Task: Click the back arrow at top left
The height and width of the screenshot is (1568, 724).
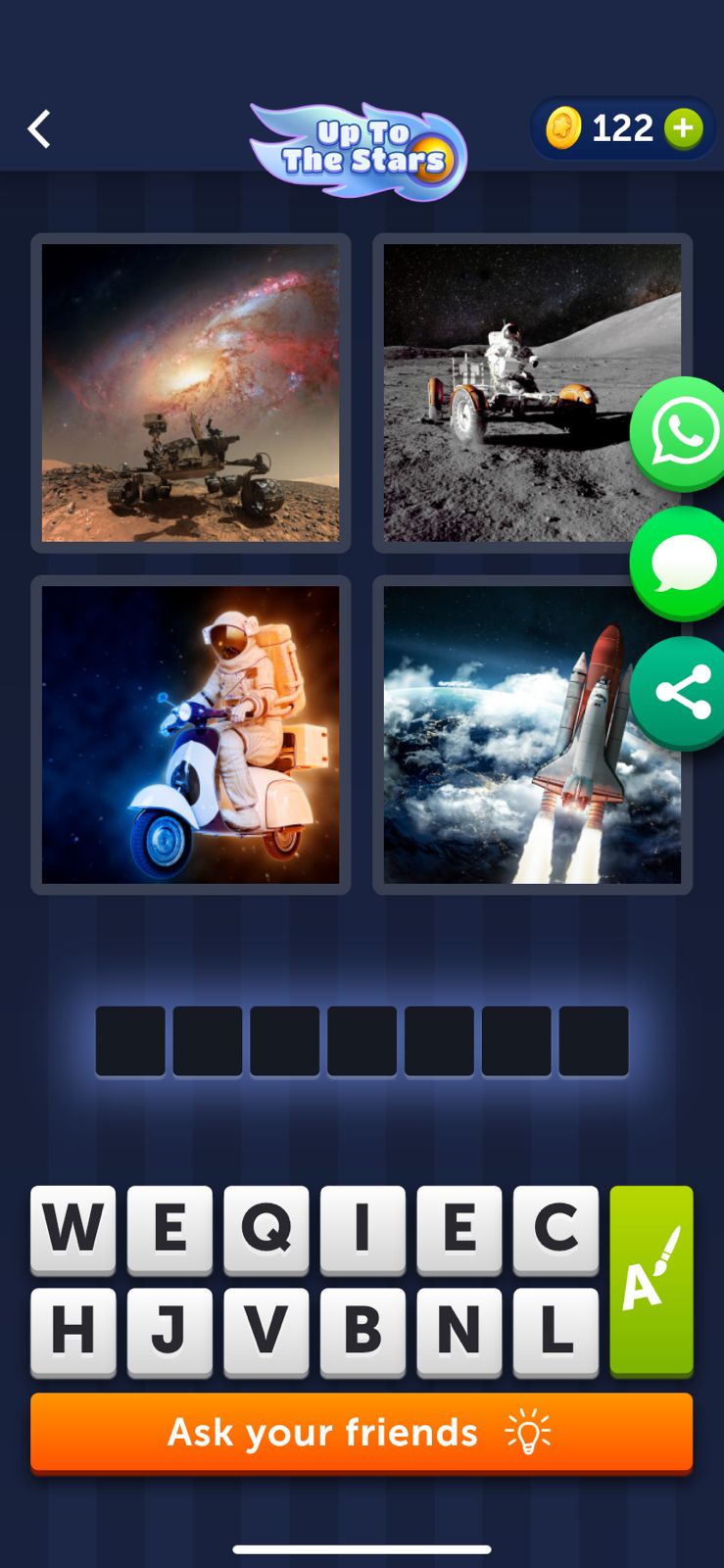Action: tap(39, 127)
